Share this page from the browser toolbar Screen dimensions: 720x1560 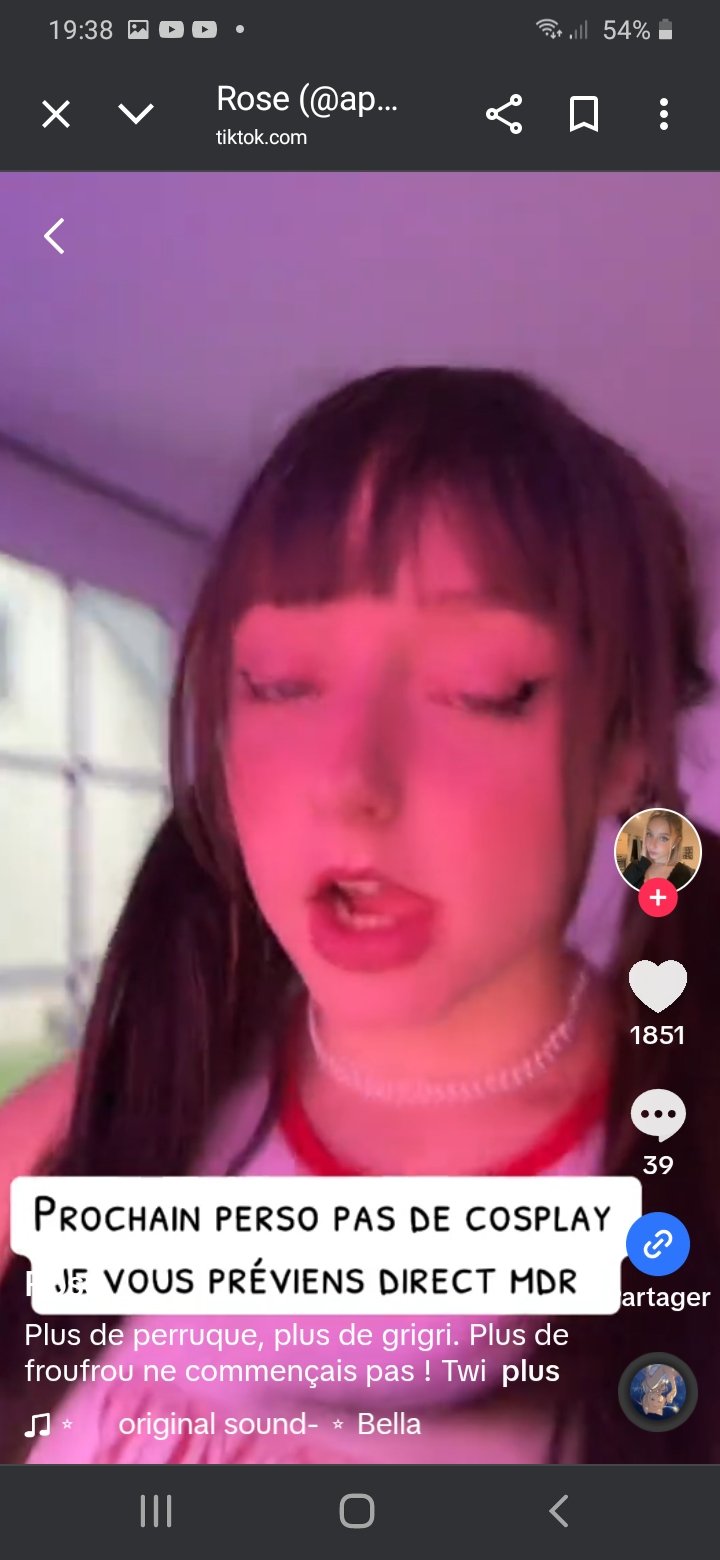click(x=504, y=115)
